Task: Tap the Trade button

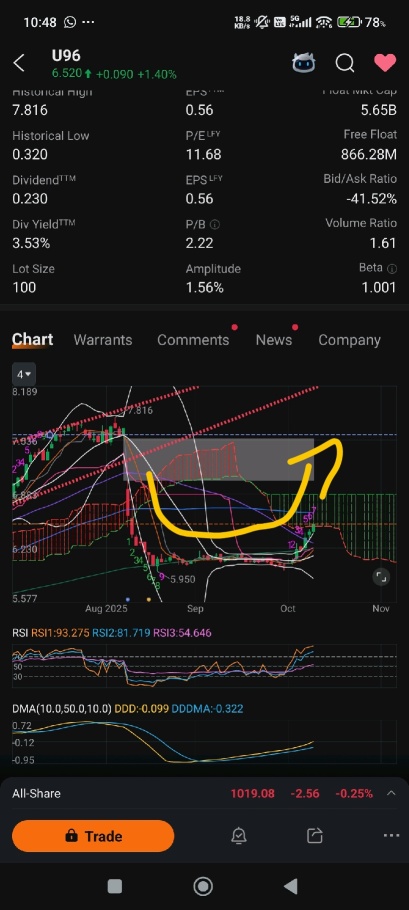Action: [93, 836]
